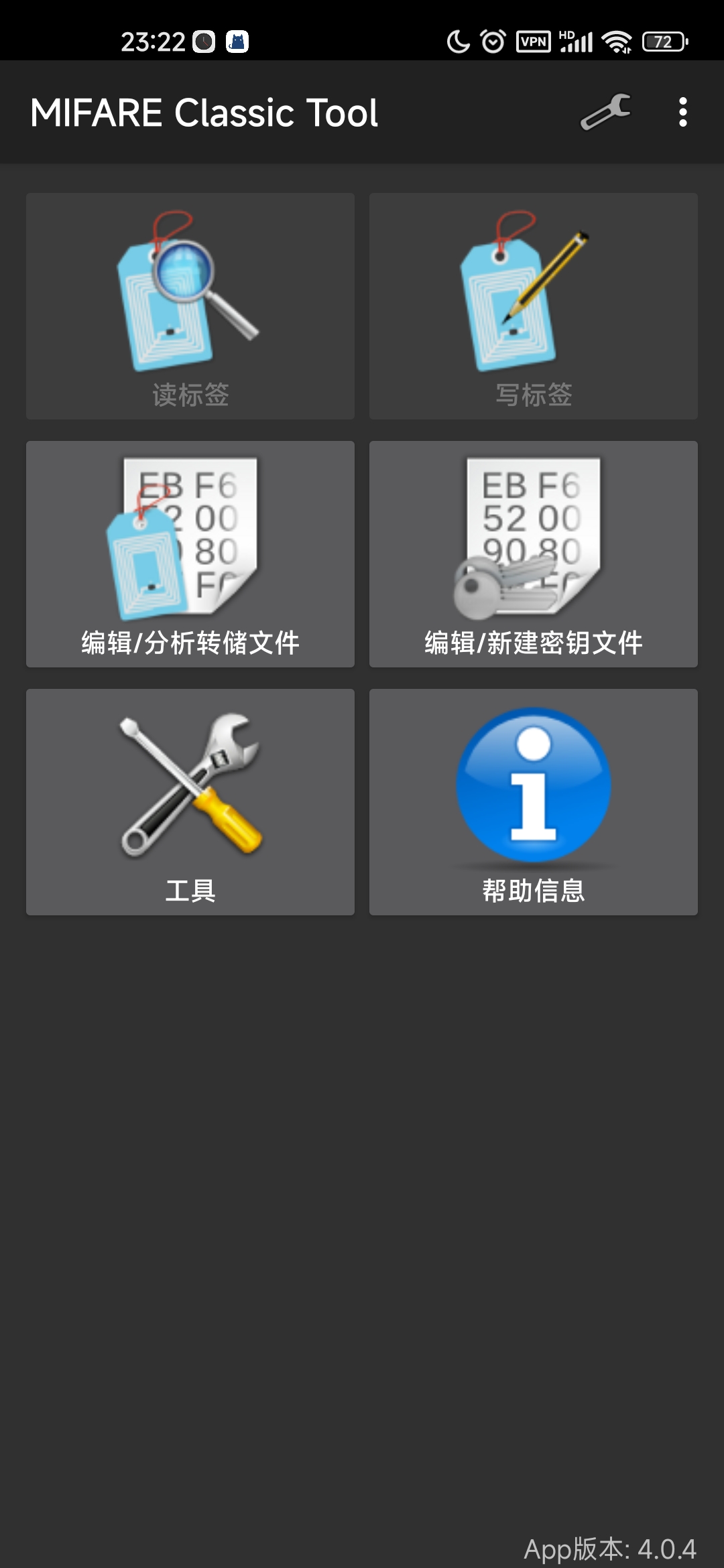Open 编辑/分析转储文件

click(190, 554)
